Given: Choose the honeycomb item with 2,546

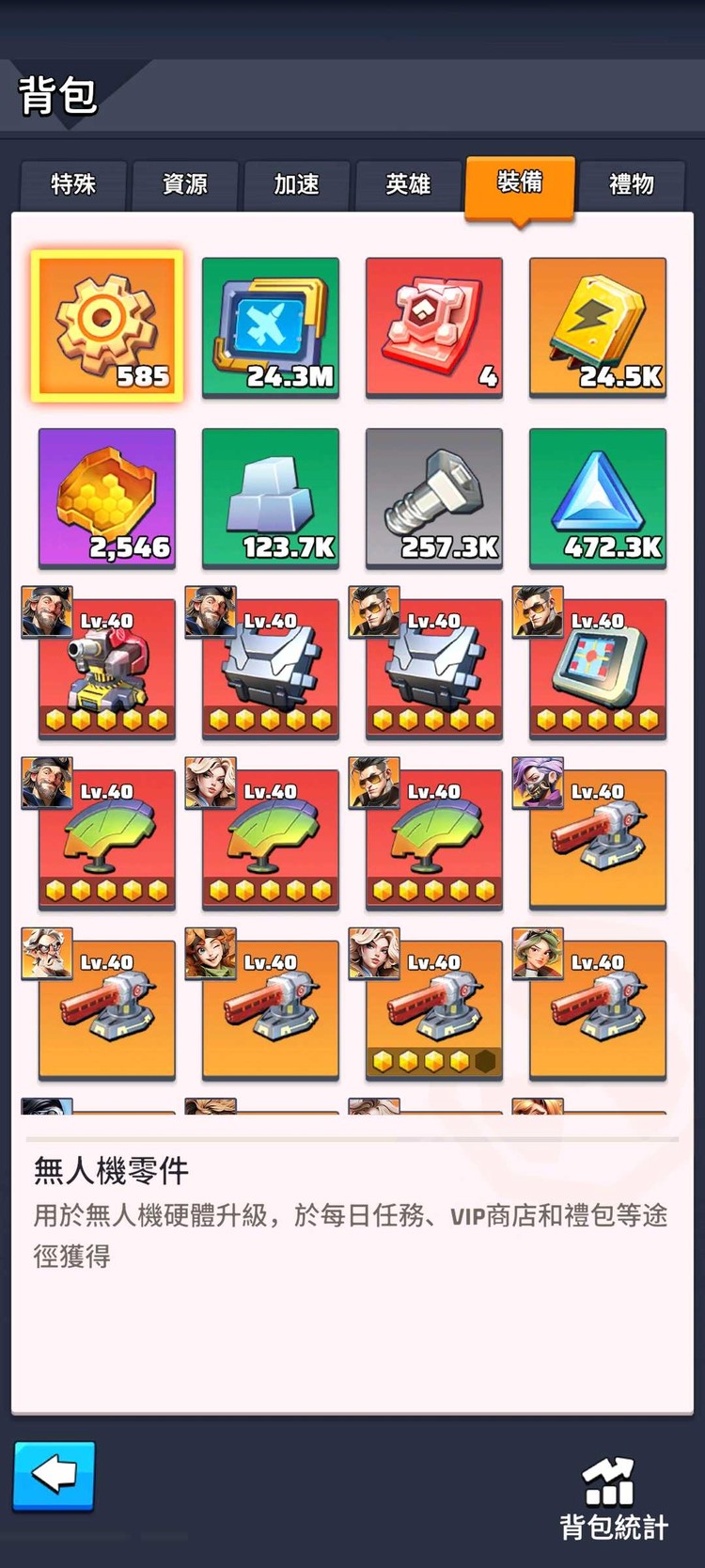Looking at the screenshot, I should point(107,499).
